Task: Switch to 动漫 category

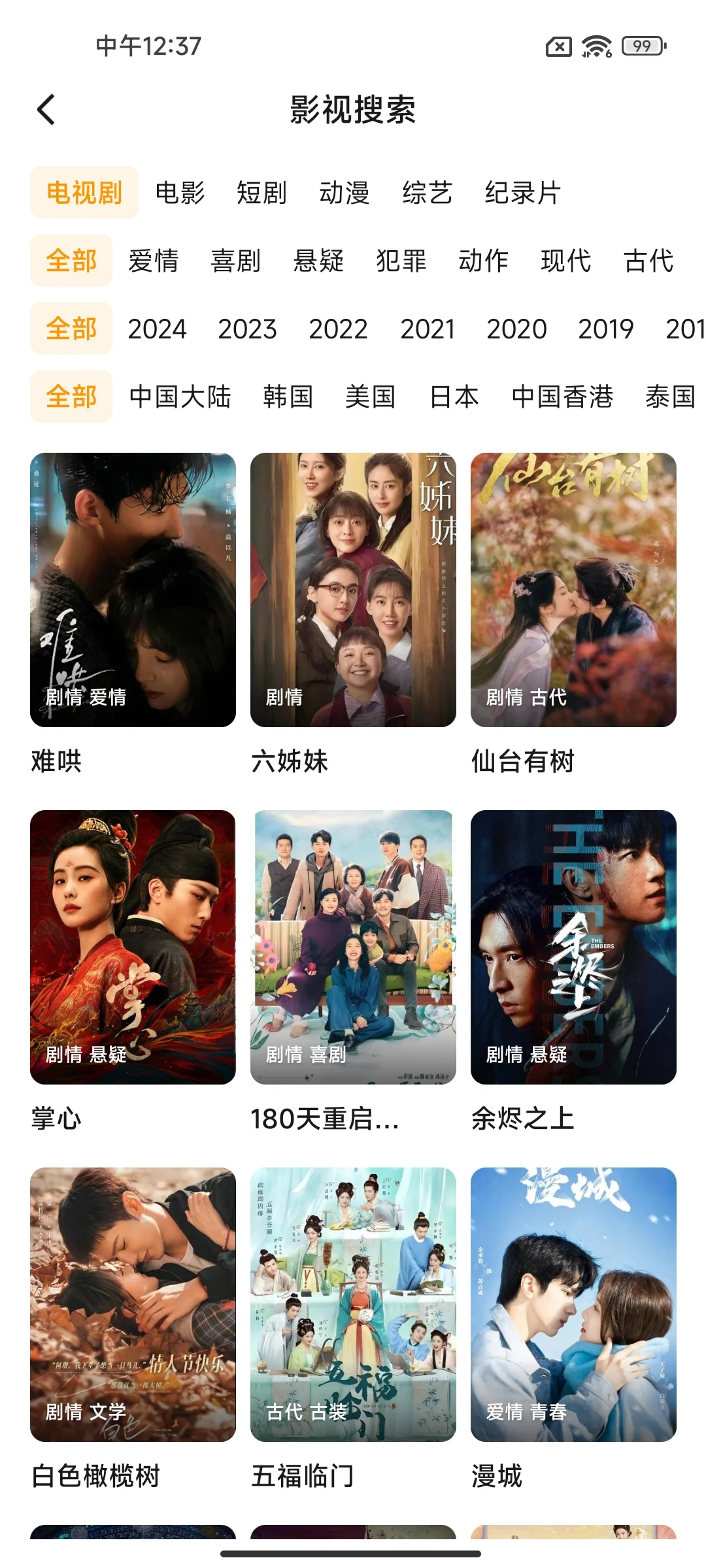Action: tap(345, 193)
